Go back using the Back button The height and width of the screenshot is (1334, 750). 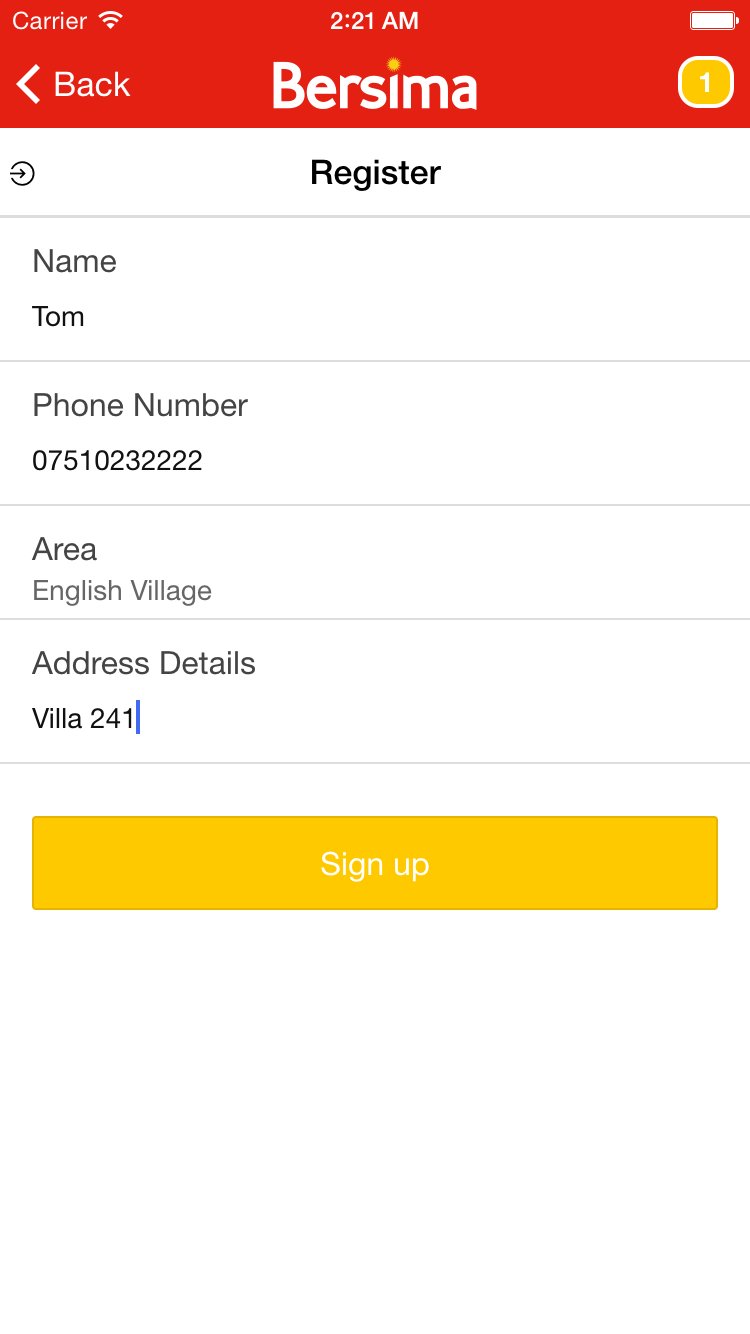point(73,85)
